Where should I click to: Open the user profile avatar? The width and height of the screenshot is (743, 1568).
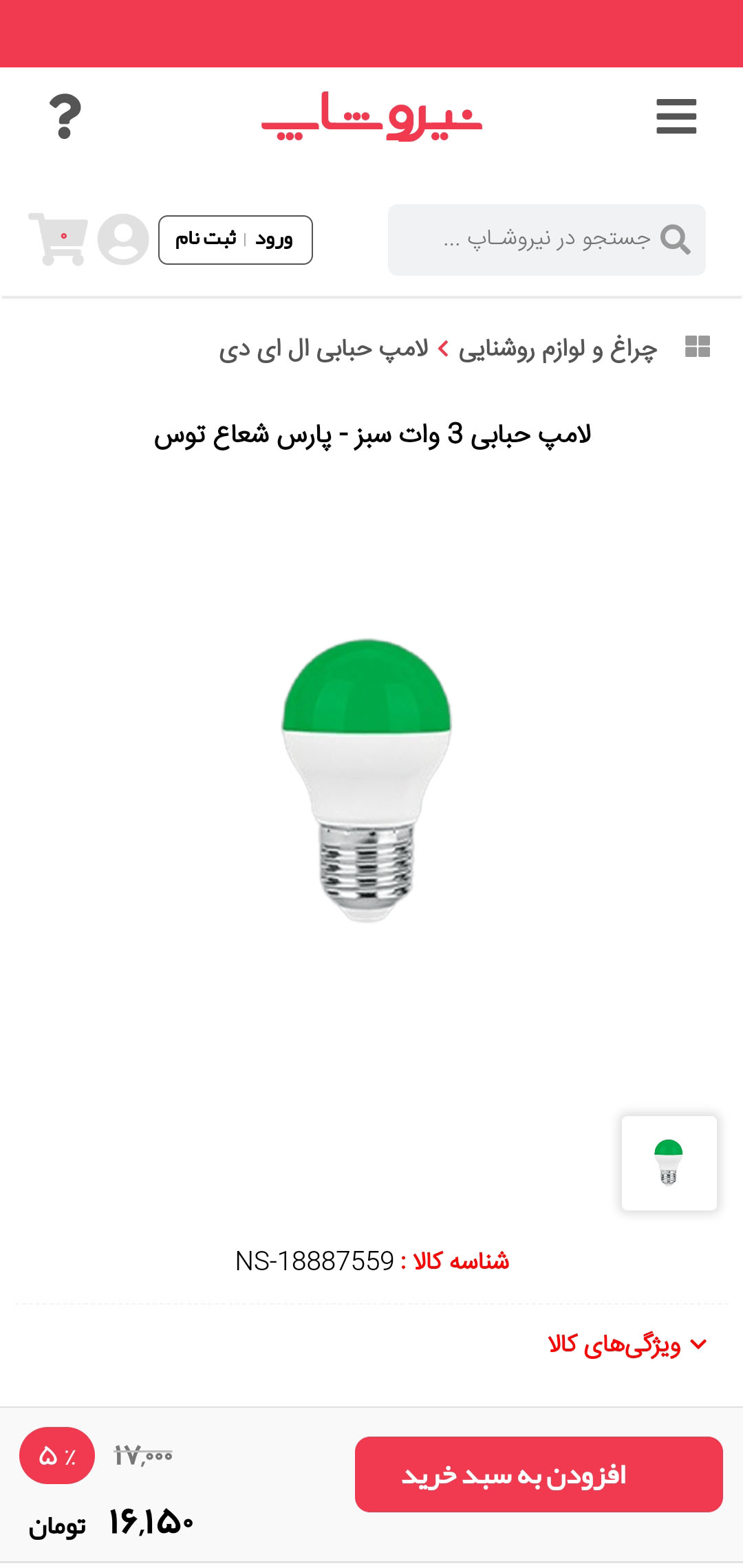pos(123,239)
